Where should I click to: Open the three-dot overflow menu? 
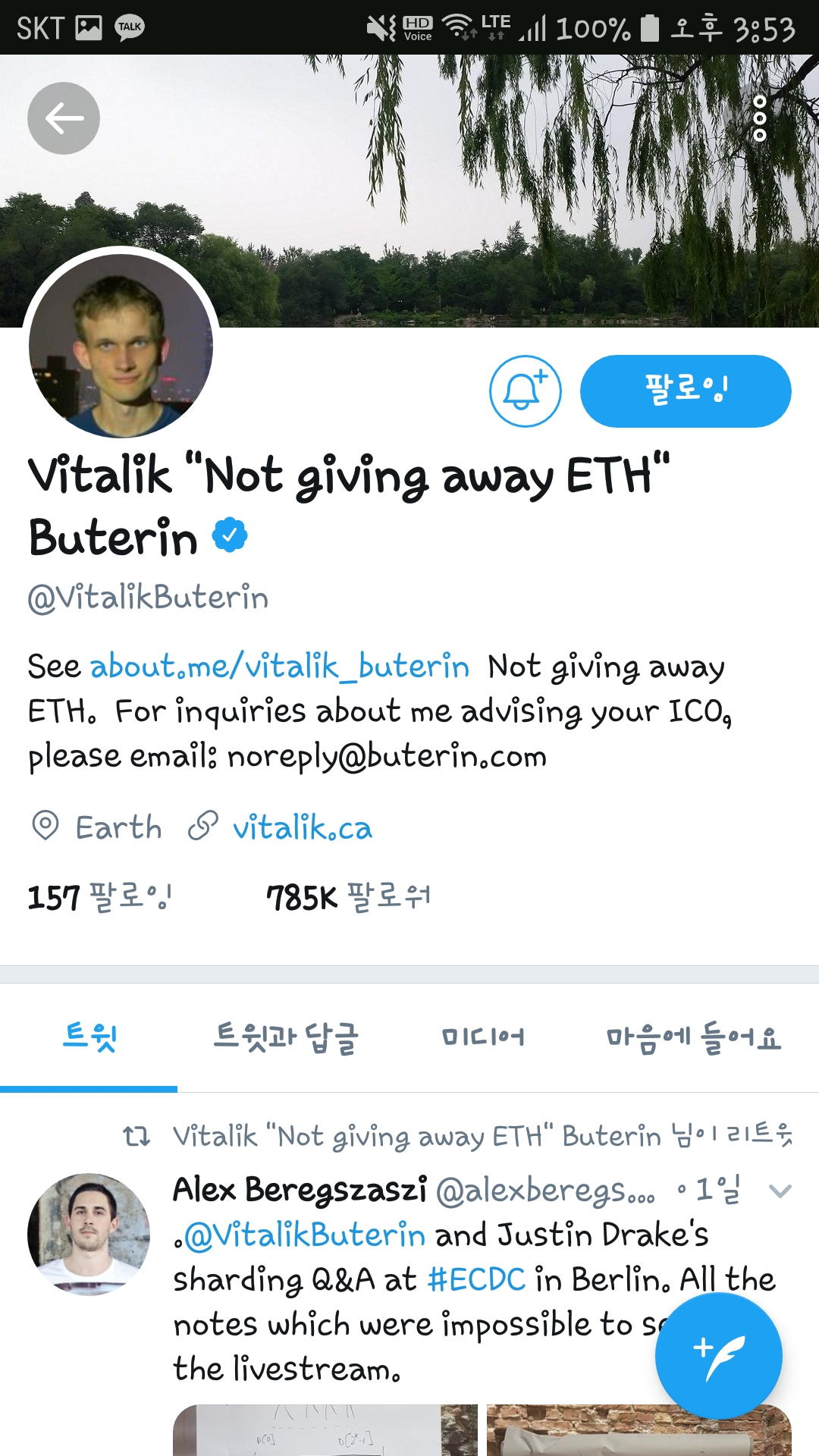pyautogui.click(x=759, y=118)
